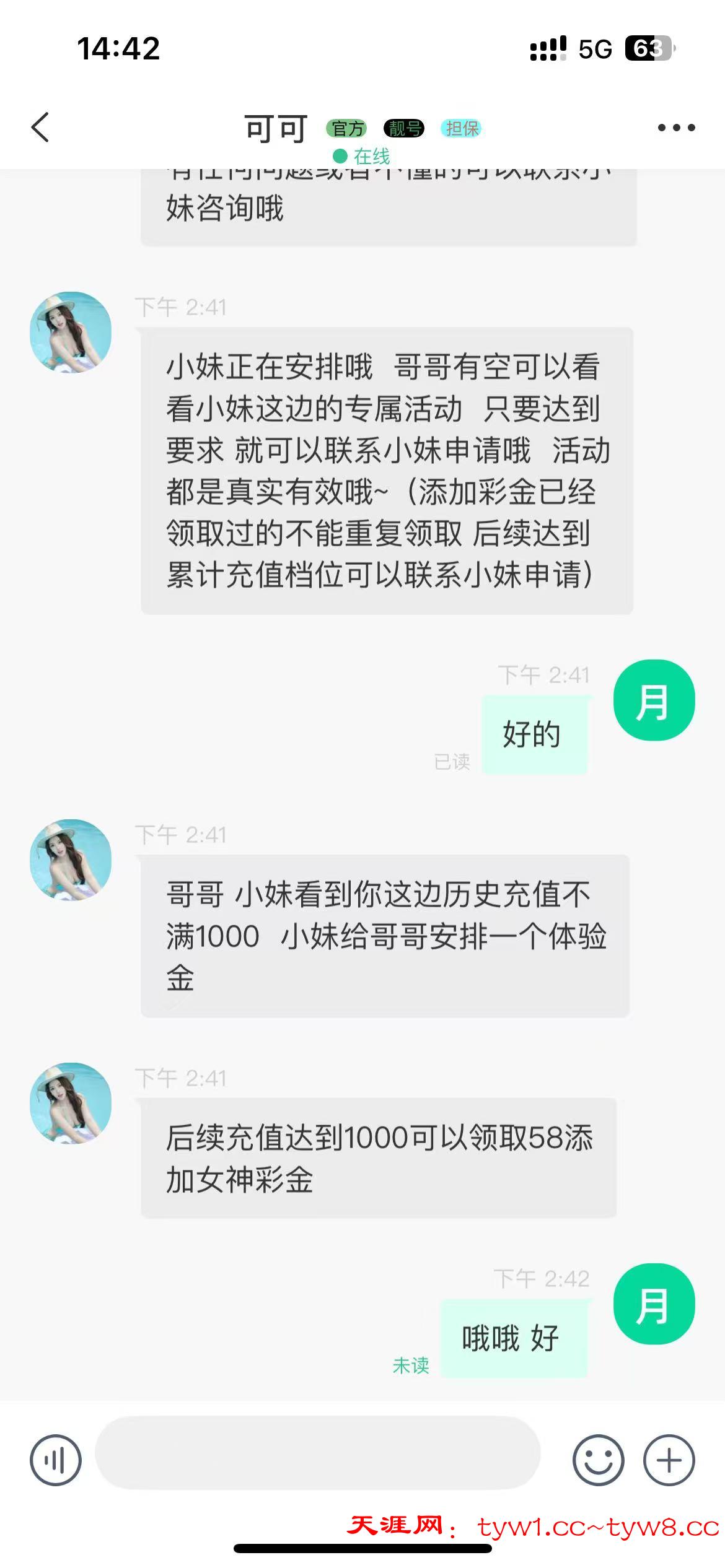Tap the back chevron to leave chat
Screen dimensions: 725x1568
pyautogui.click(x=40, y=127)
